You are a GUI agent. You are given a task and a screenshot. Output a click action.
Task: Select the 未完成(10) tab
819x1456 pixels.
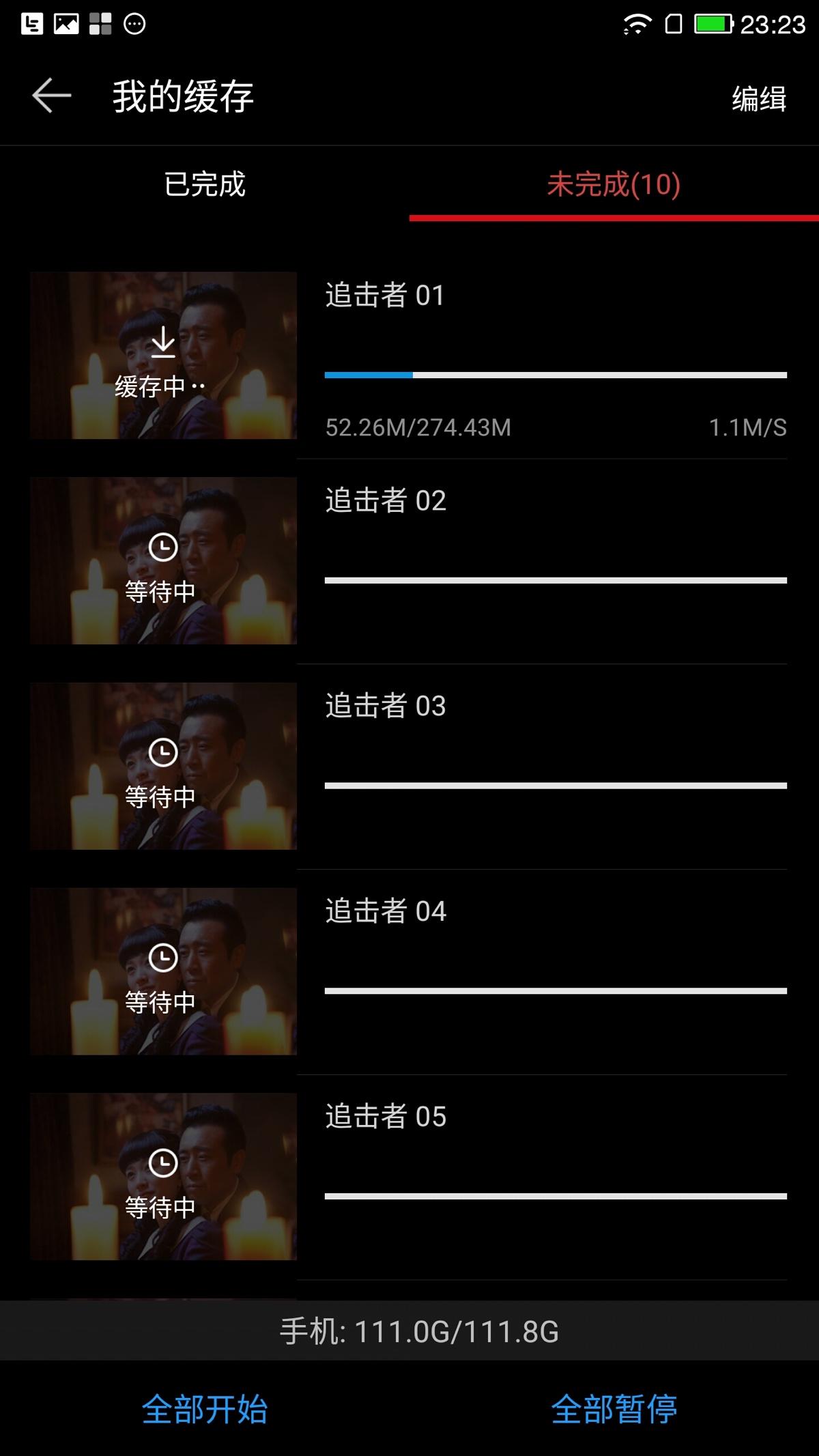point(614,184)
